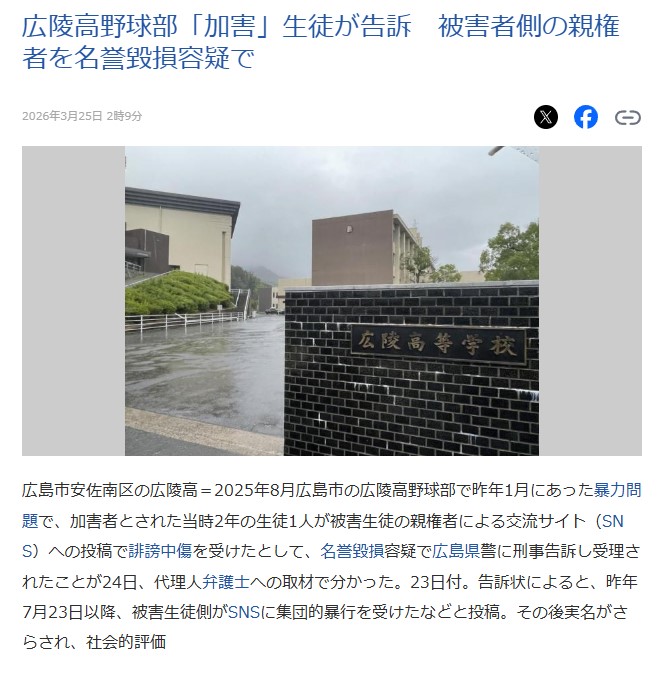This screenshot has height=677, width=661.
Task: Share the article on X
Action: pyautogui.click(x=545, y=117)
